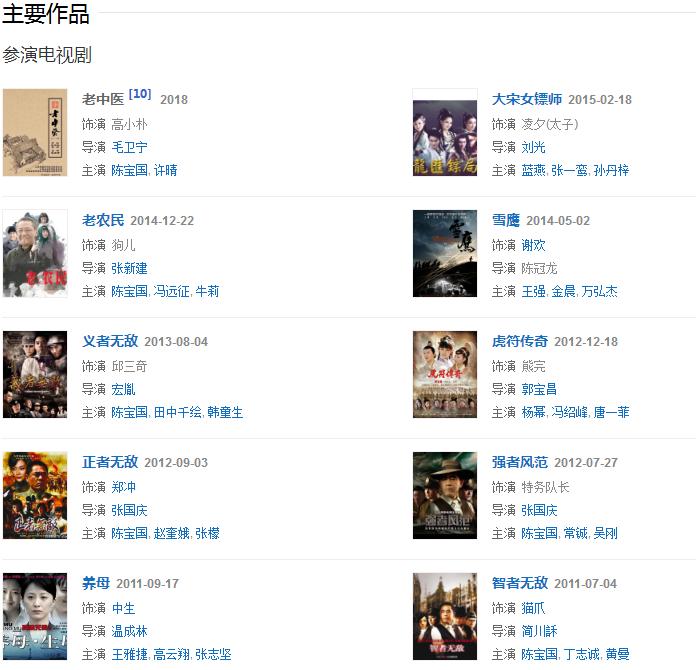Open the 正者无敌 title link

tap(110, 462)
